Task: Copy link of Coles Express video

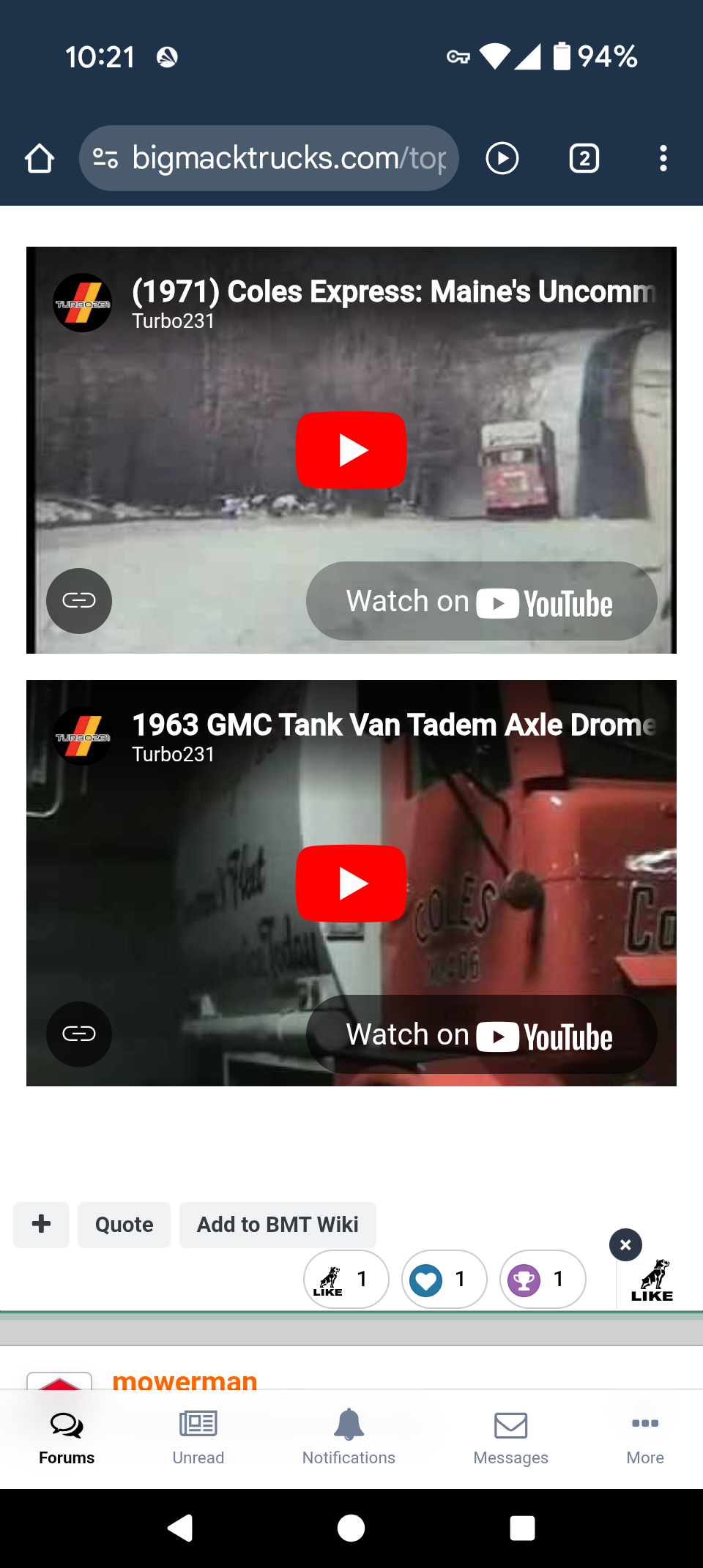Action: click(79, 601)
